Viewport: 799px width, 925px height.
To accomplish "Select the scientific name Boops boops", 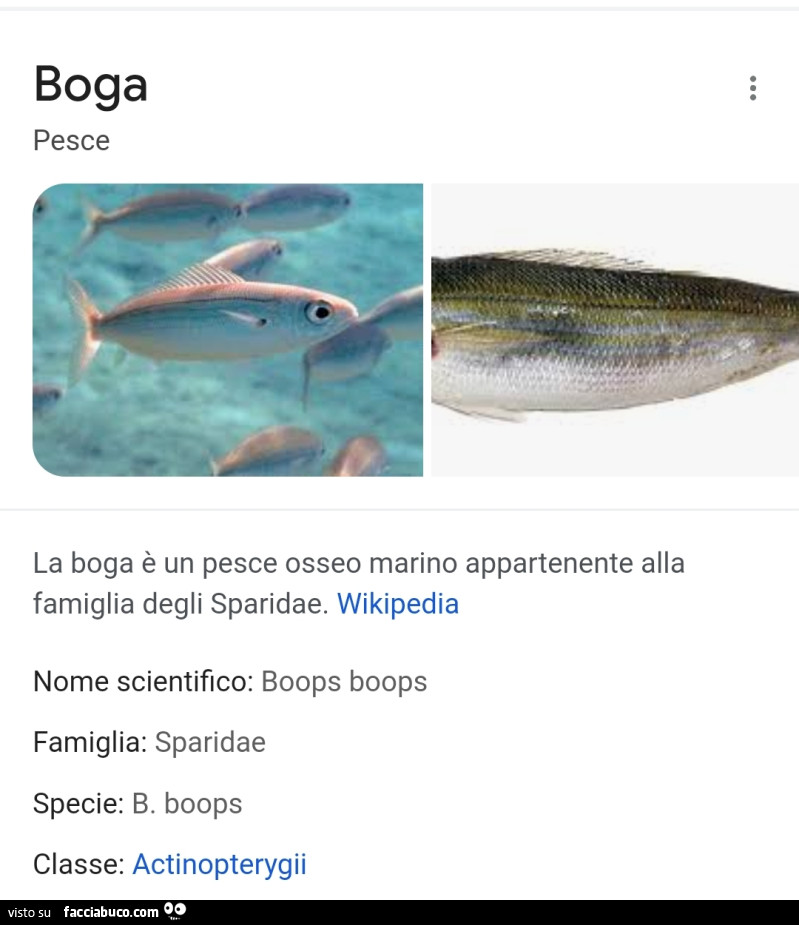I will (x=343, y=682).
